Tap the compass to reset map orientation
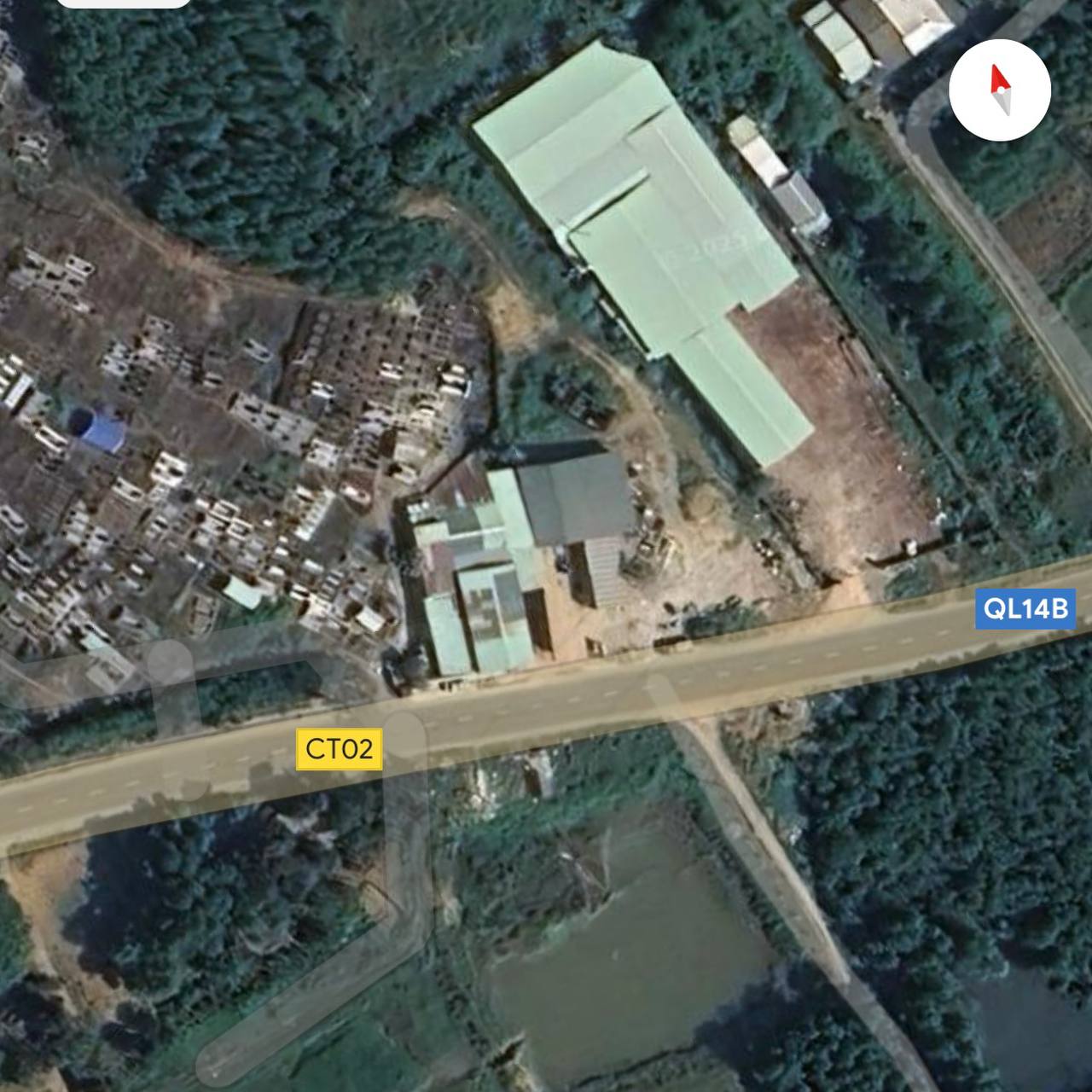Screen dimensions: 1092x1092 click(999, 90)
